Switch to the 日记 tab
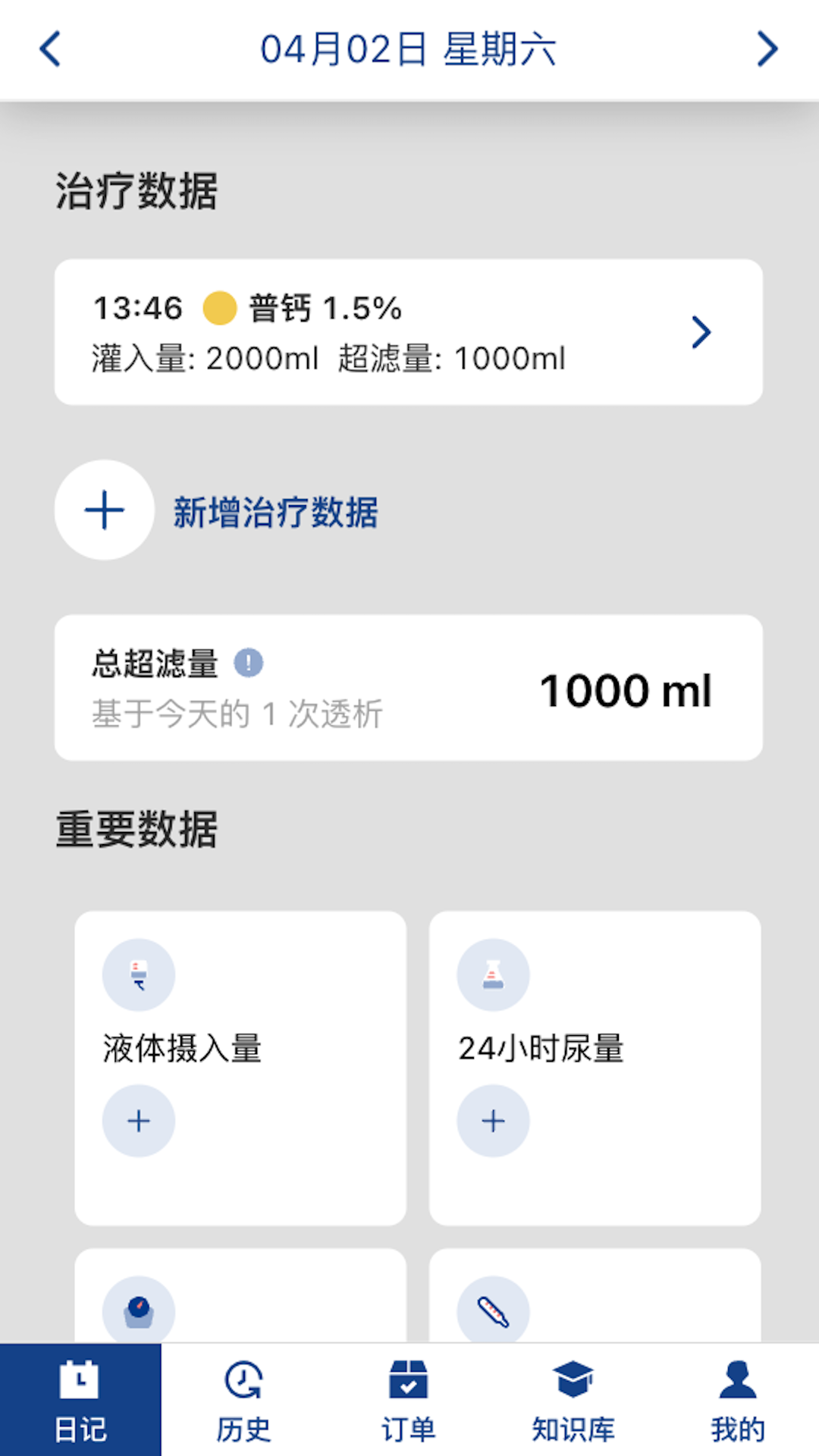819x1456 pixels. [80, 1400]
